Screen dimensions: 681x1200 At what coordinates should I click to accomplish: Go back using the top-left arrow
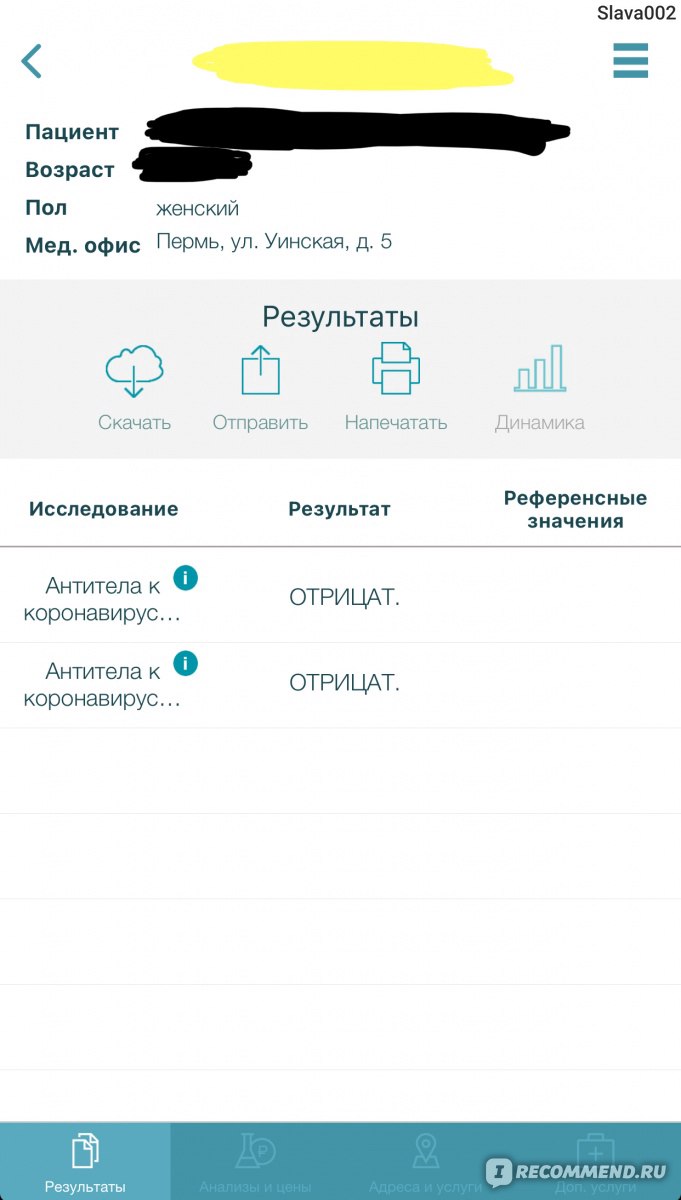(32, 61)
